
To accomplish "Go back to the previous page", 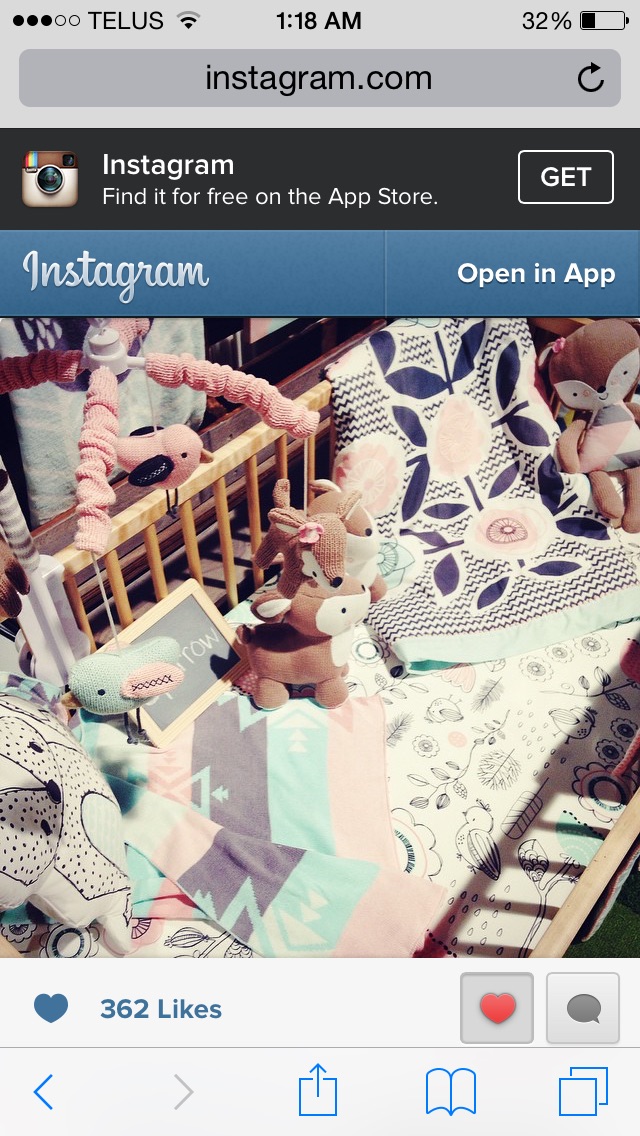I will coord(43,1092).
